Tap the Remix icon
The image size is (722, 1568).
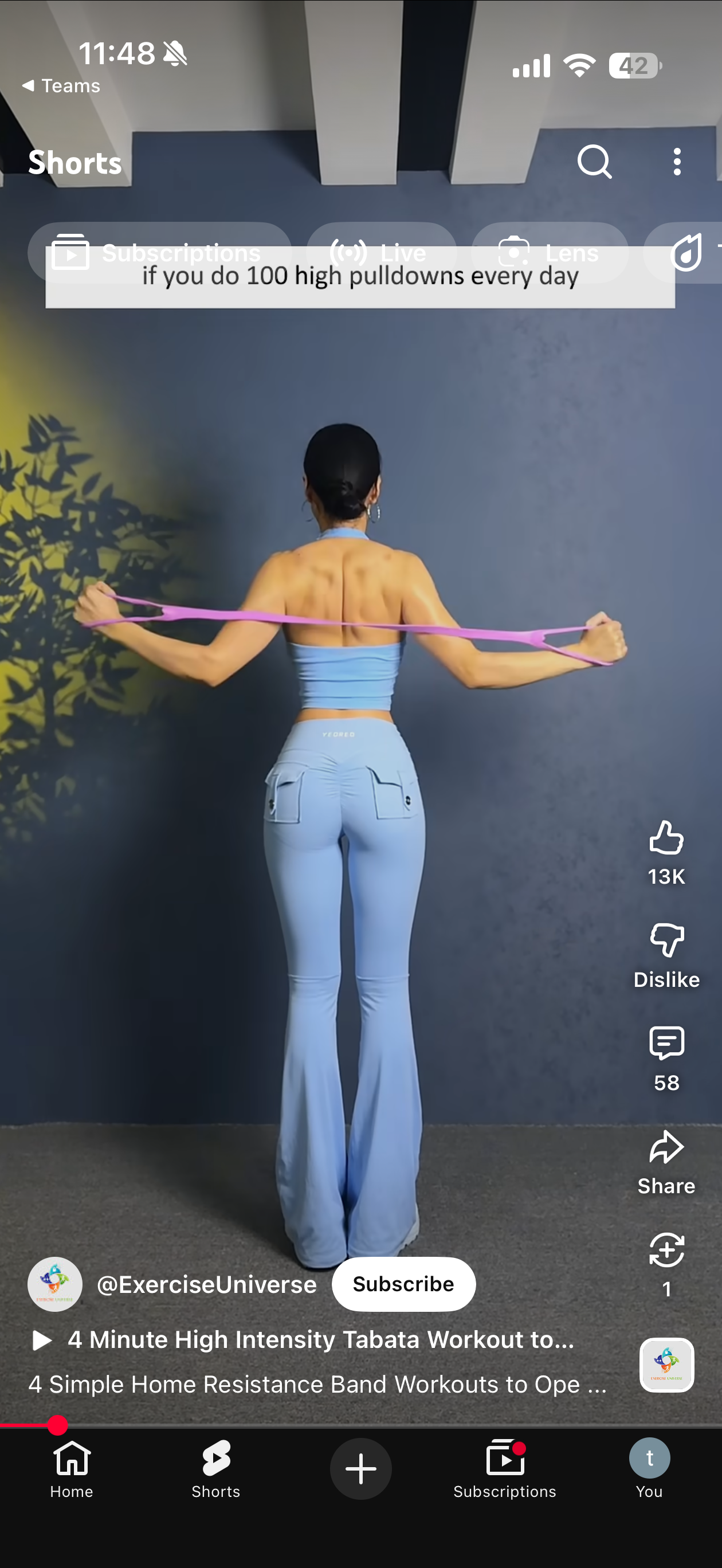(x=666, y=1252)
